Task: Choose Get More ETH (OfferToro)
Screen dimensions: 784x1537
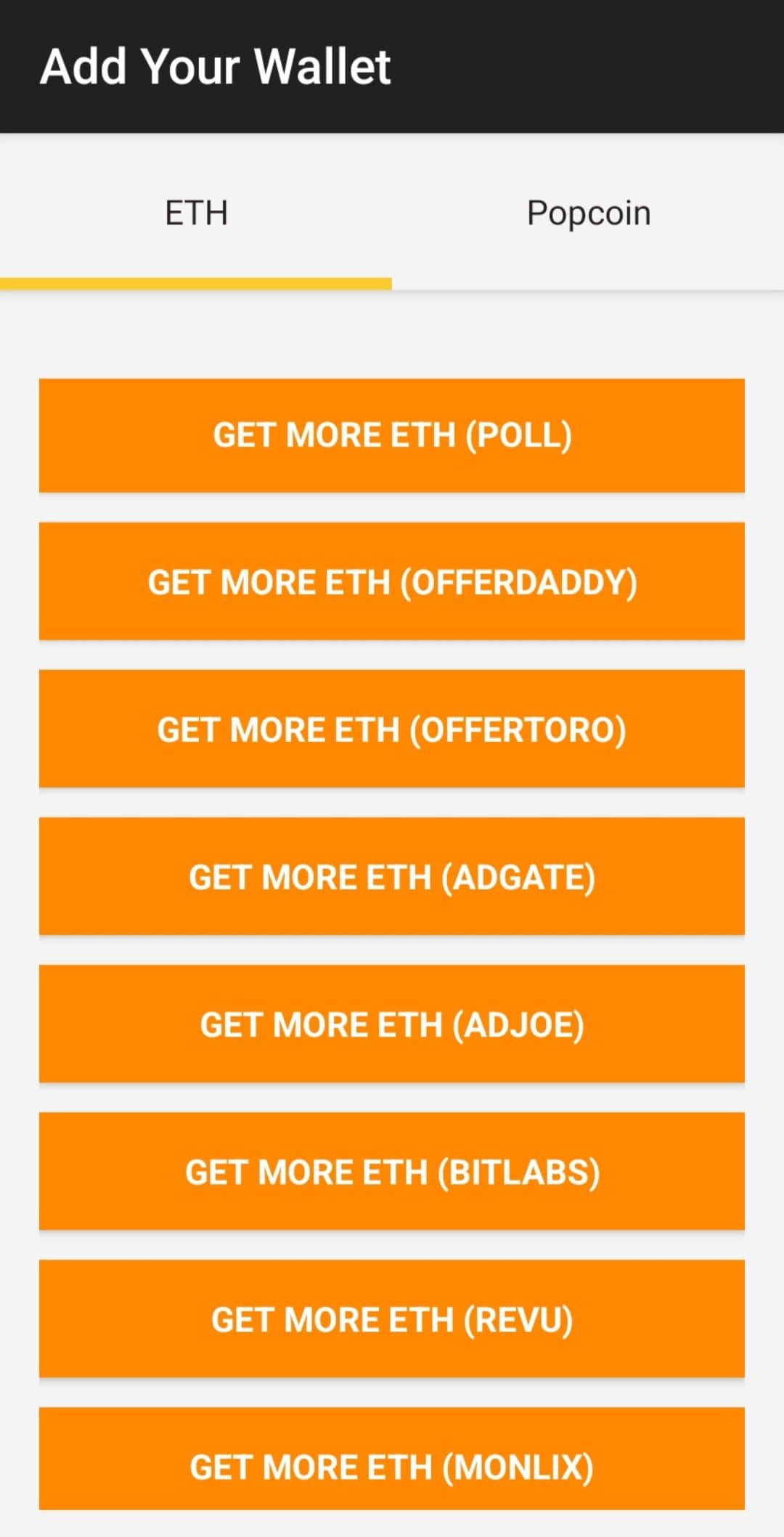Action: (392, 729)
